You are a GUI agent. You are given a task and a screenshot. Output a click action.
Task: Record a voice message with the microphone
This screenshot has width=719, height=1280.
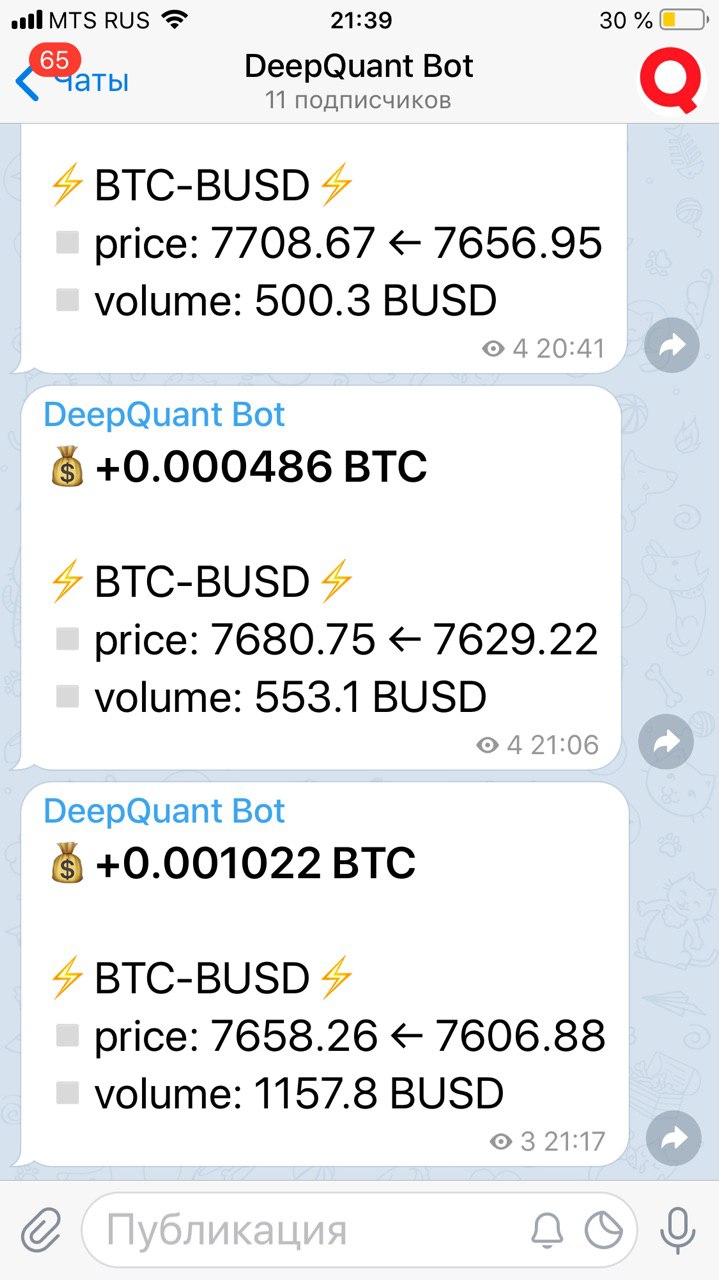[678, 1230]
